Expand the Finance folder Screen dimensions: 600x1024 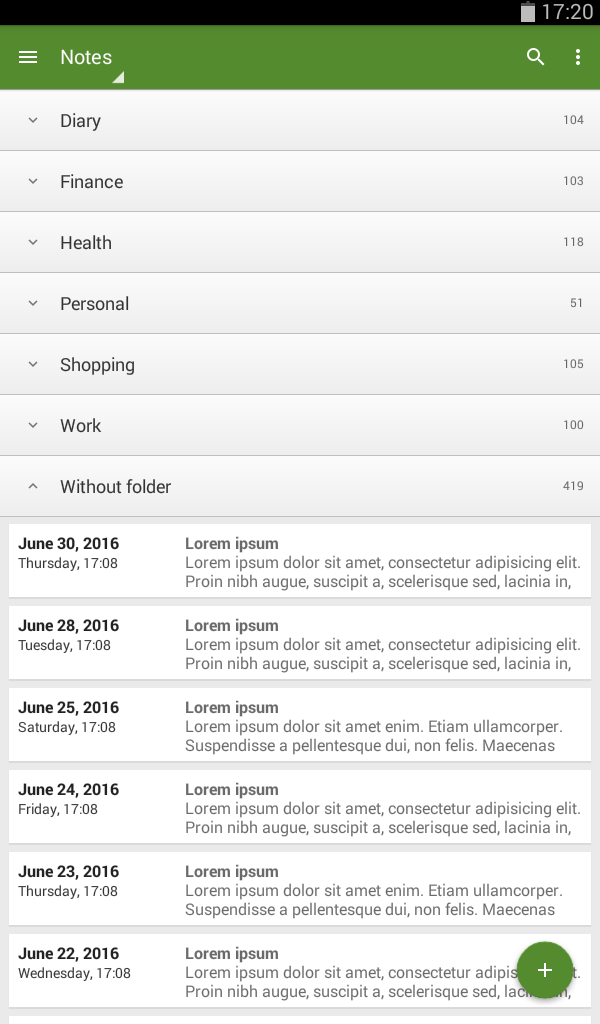pos(300,182)
